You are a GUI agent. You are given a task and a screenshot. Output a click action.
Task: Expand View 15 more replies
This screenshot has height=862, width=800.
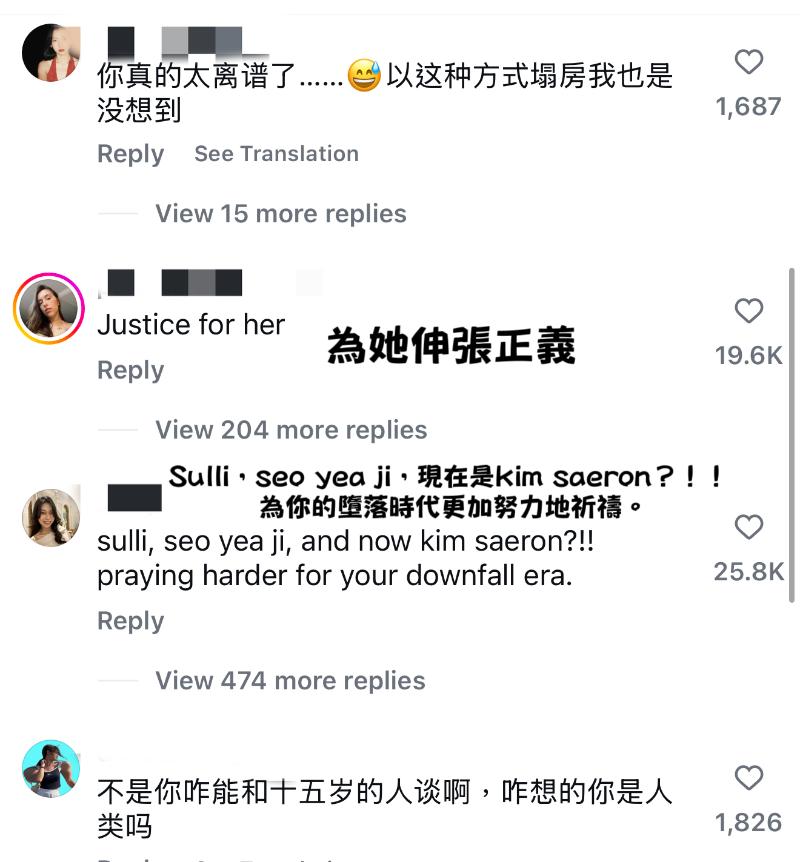(x=280, y=214)
